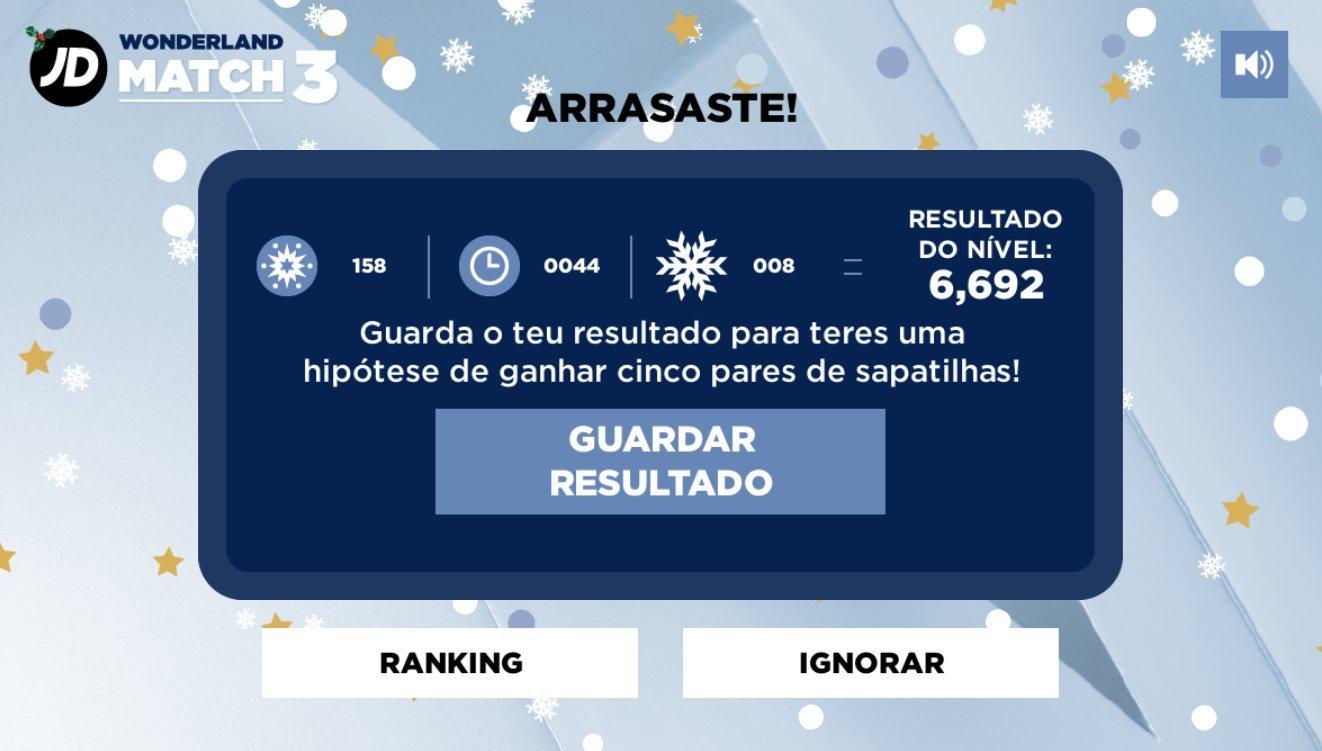
Task: Save score with Guardar Resultado
Action: [660, 461]
